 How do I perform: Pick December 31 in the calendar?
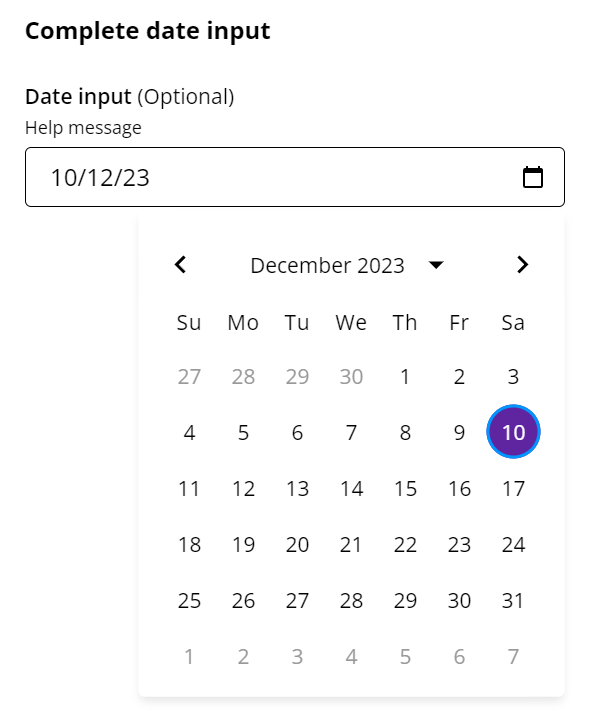tap(513, 601)
